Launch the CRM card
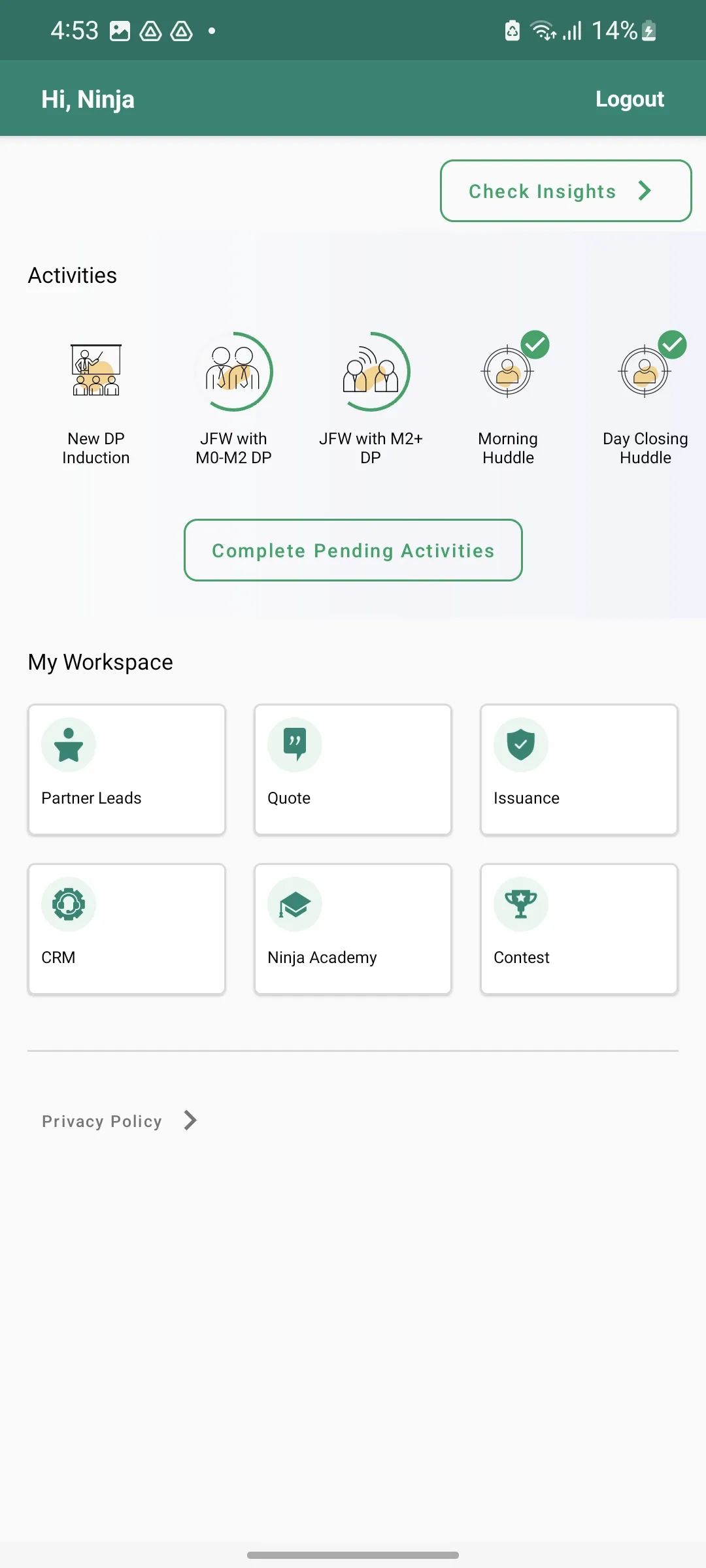The height and width of the screenshot is (1568, 706). point(127,928)
